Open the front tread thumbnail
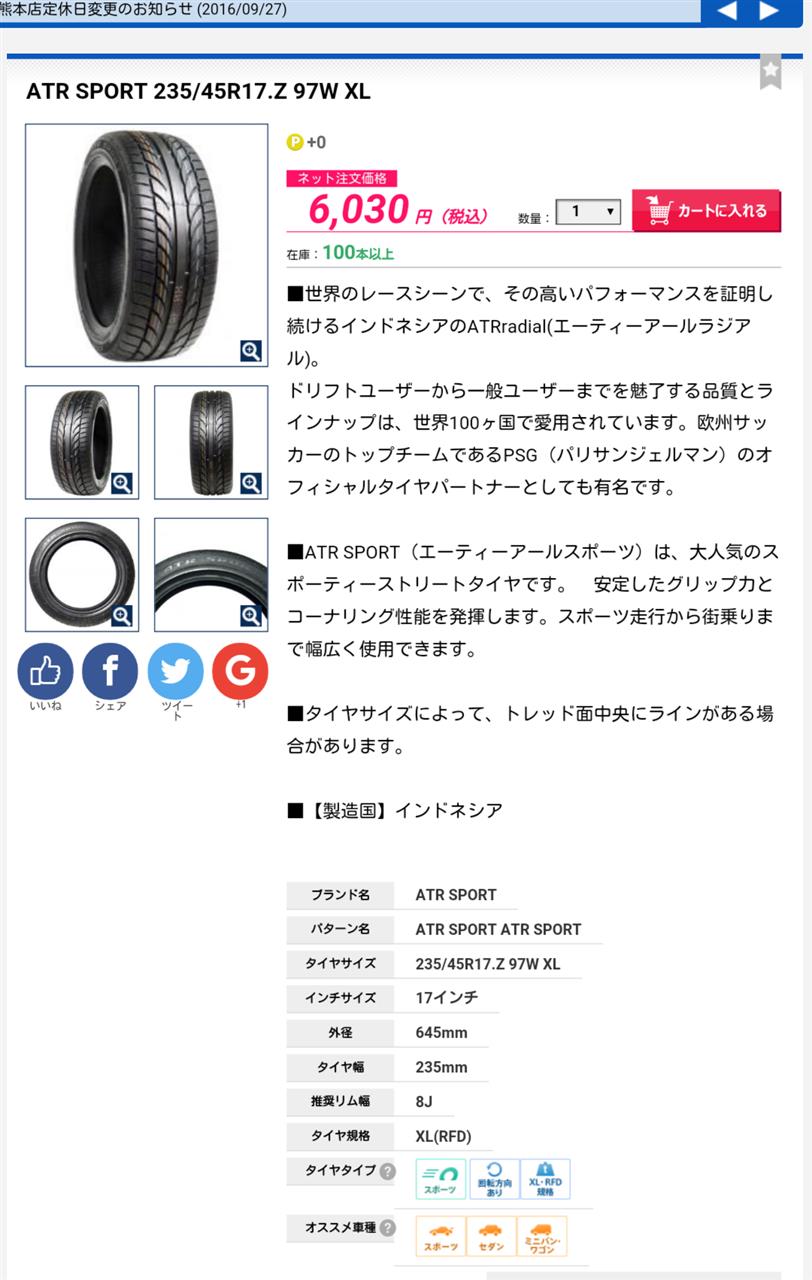The width and height of the screenshot is (812, 1280). (x=211, y=442)
